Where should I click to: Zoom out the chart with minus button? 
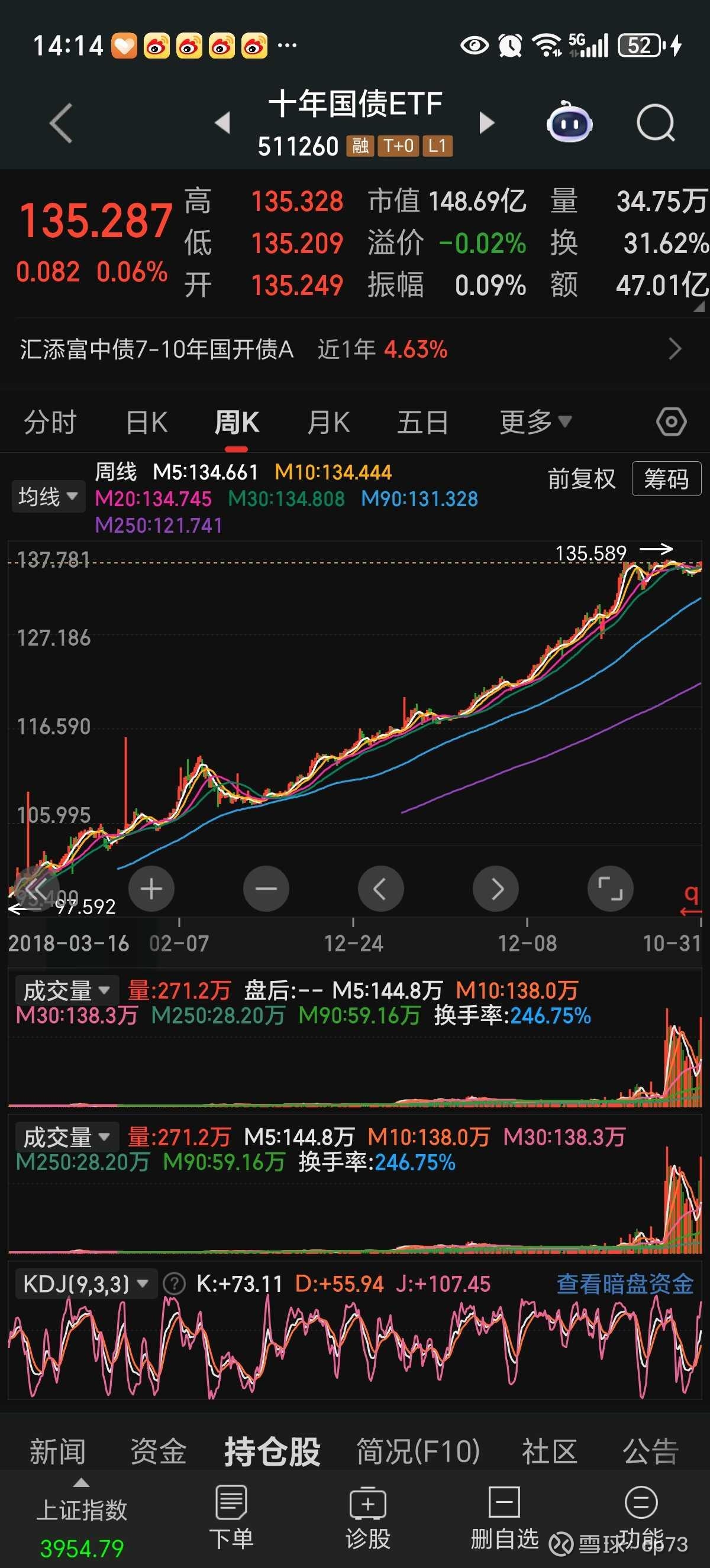pyautogui.click(x=266, y=889)
